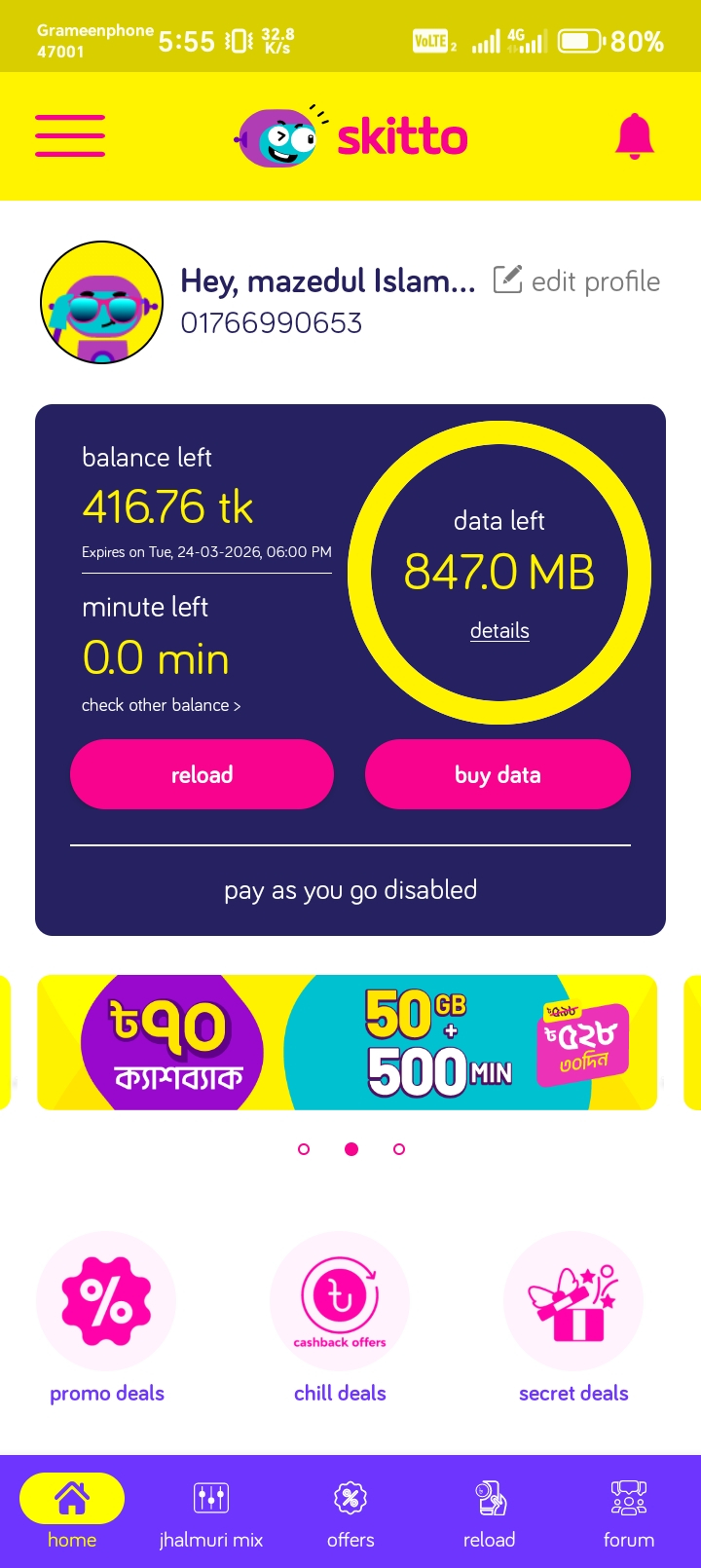Check other balance
Viewport: 701px width, 1568px height.
pos(161,705)
